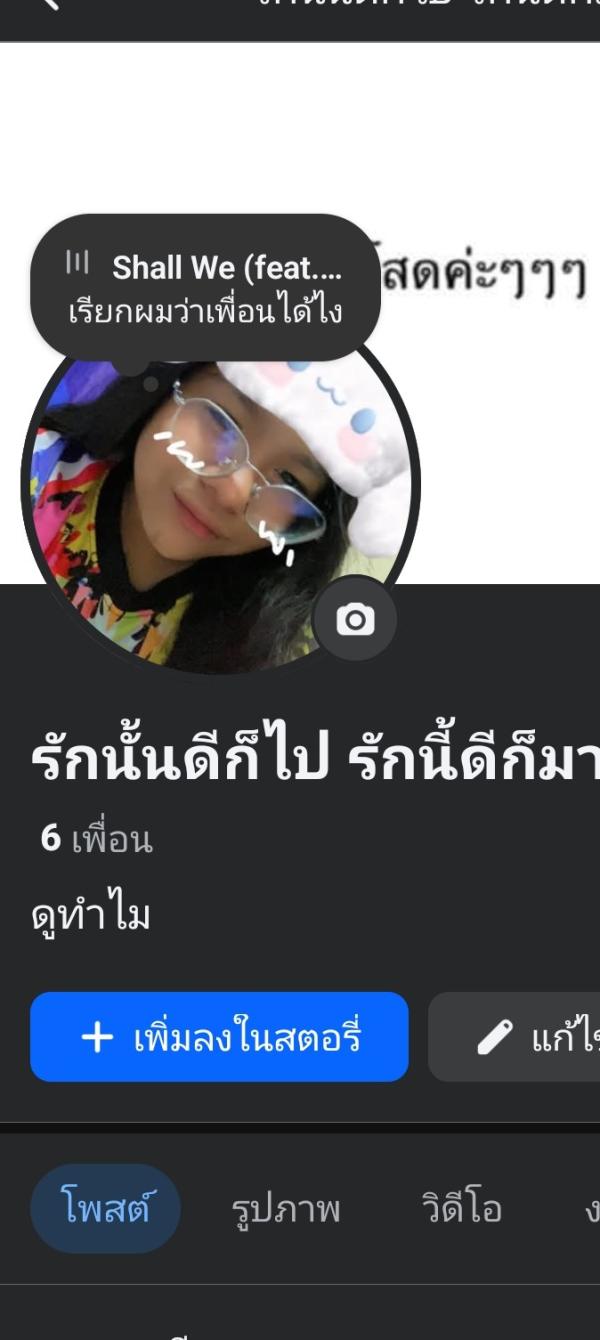Open the Shall We music note bubble
This screenshot has height=1340, width=600.
coord(206,288)
